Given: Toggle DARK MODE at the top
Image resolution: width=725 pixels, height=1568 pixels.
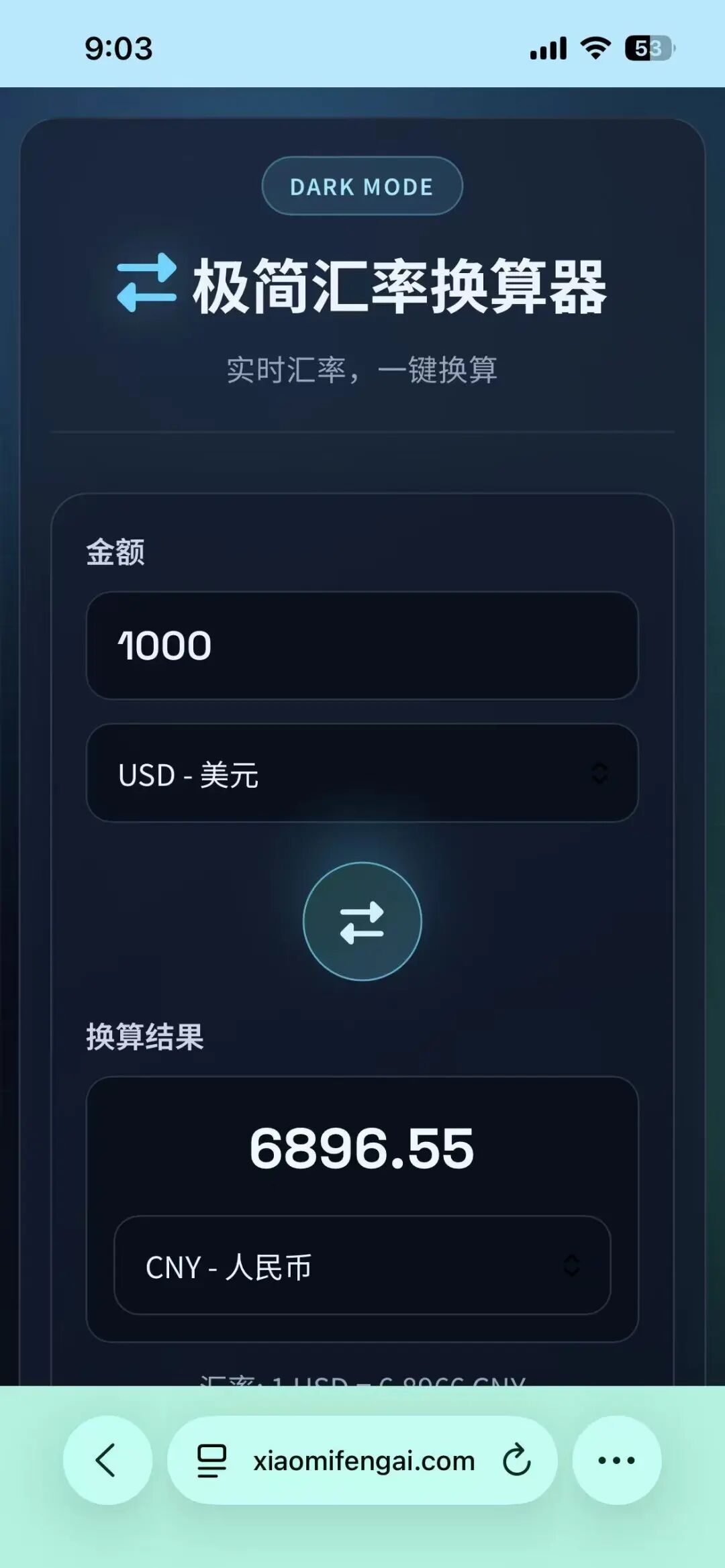Looking at the screenshot, I should [361, 187].
